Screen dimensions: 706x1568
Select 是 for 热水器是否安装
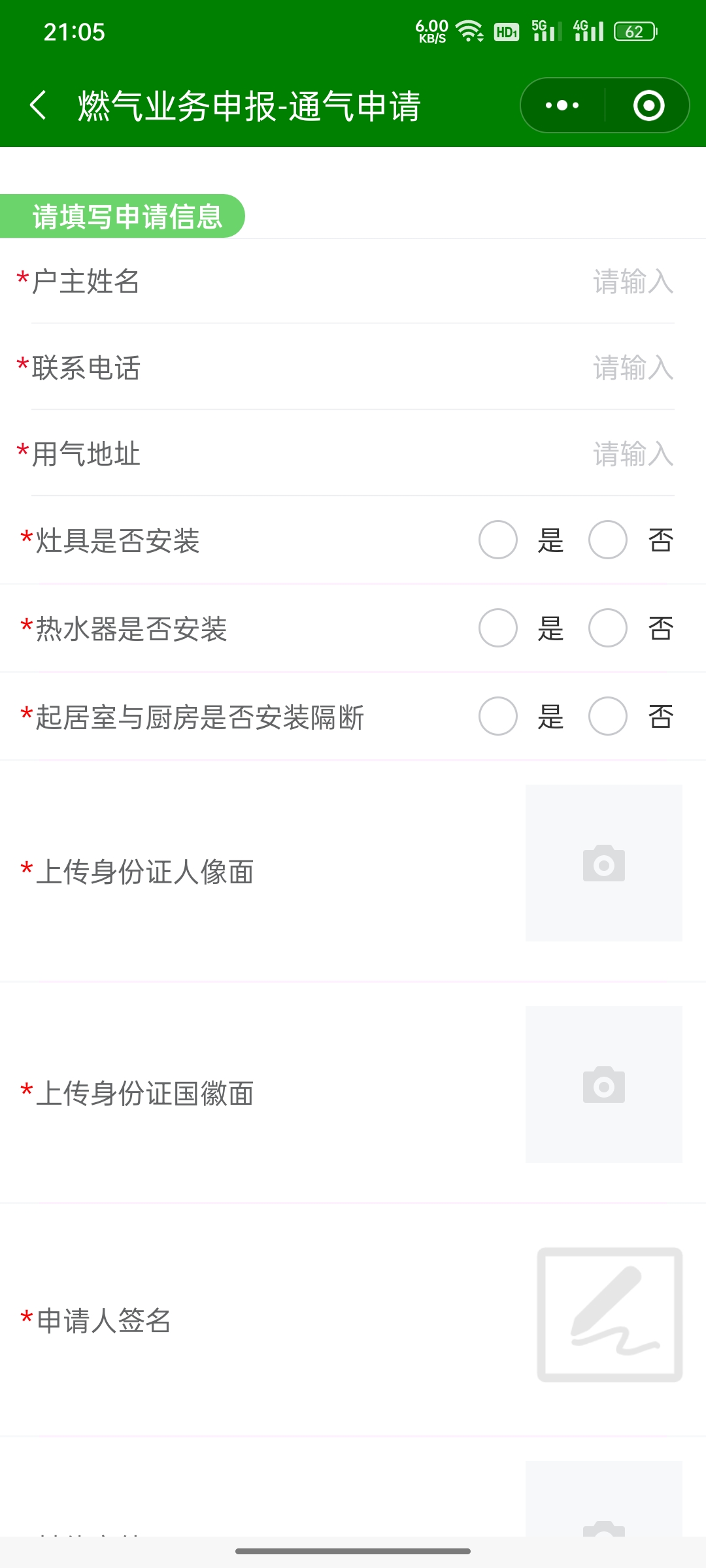point(498,628)
